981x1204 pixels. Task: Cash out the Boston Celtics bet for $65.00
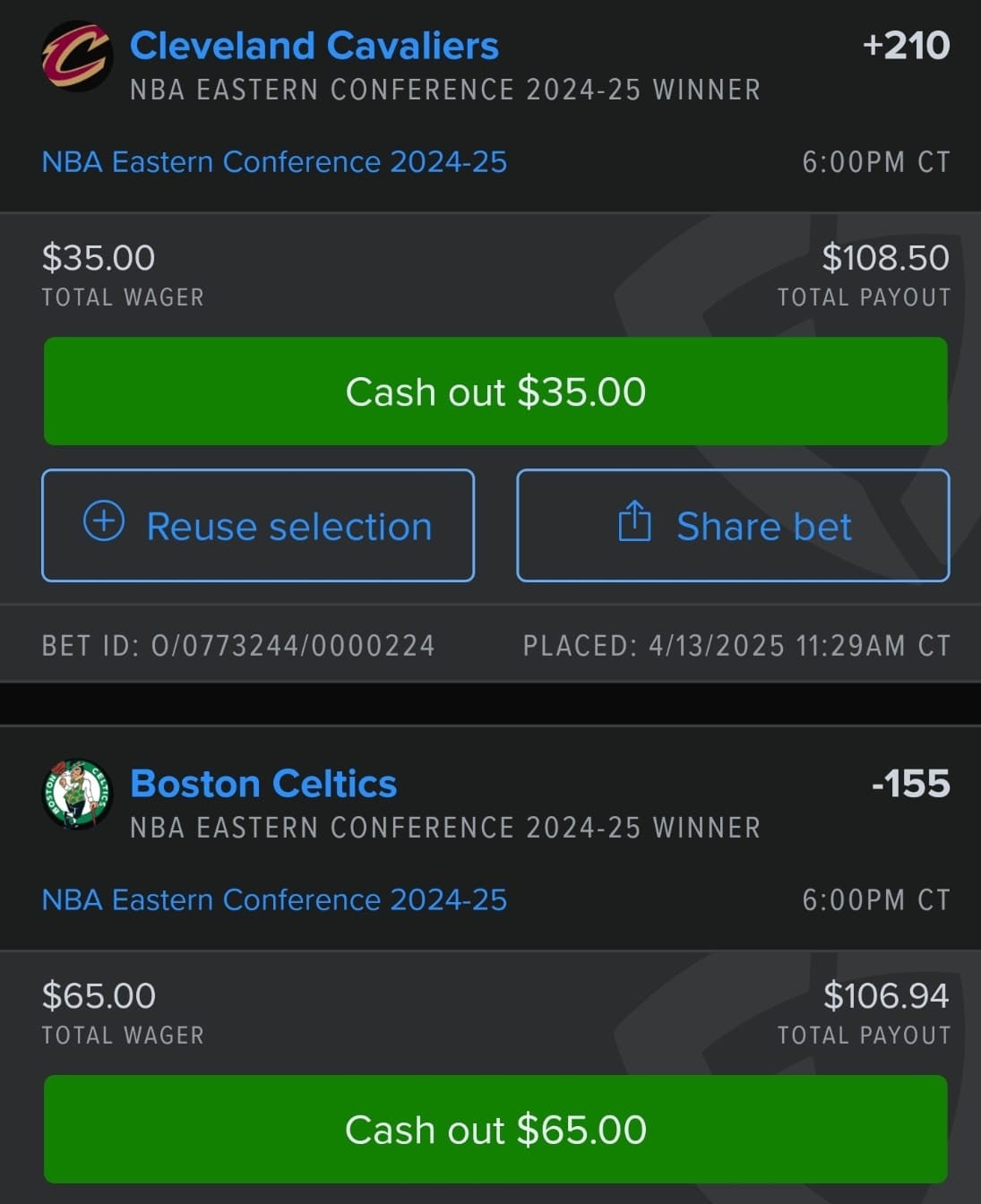click(495, 1129)
